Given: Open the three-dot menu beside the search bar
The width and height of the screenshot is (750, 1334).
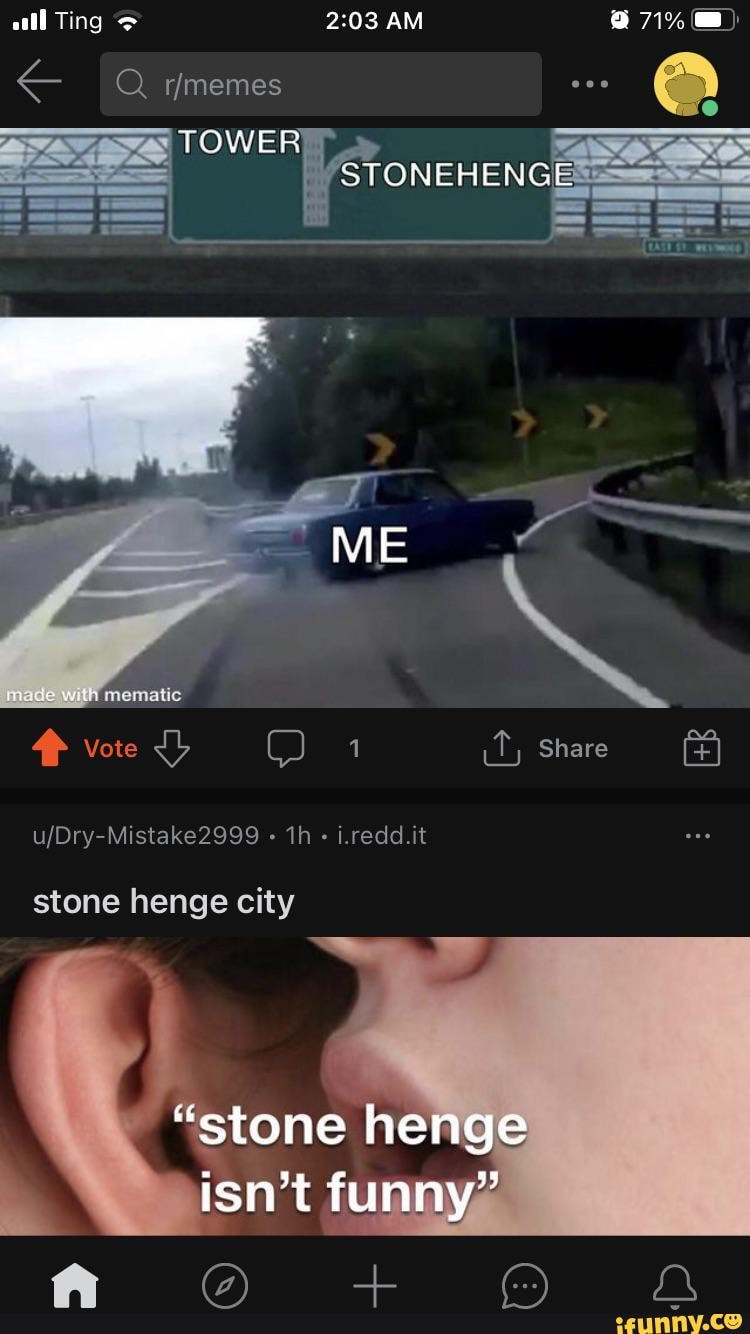Looking at the screenshot, I should tap(589, 84).
